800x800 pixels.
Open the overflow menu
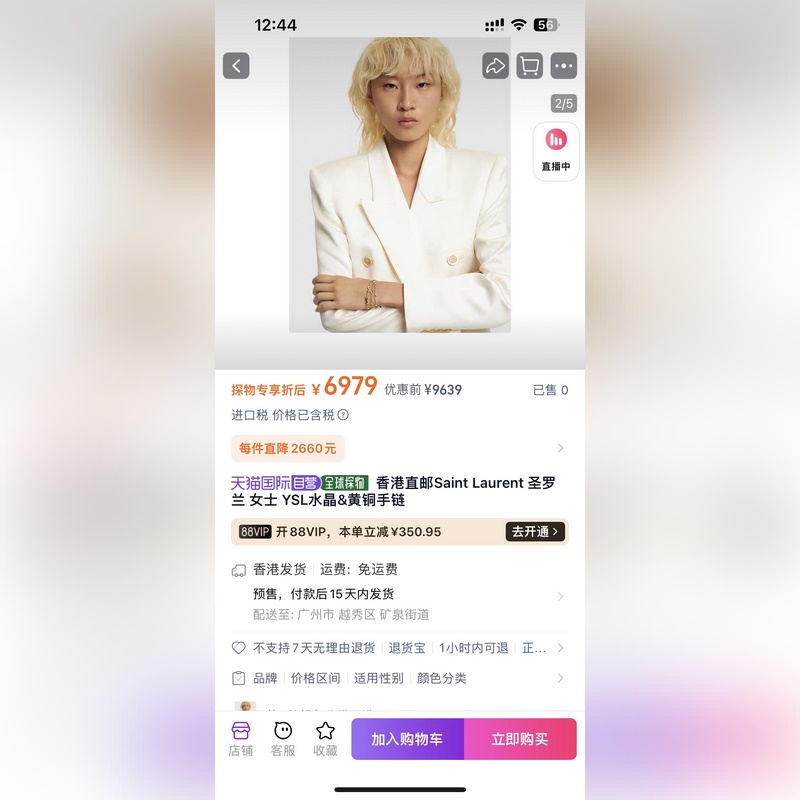click(564, 66)
